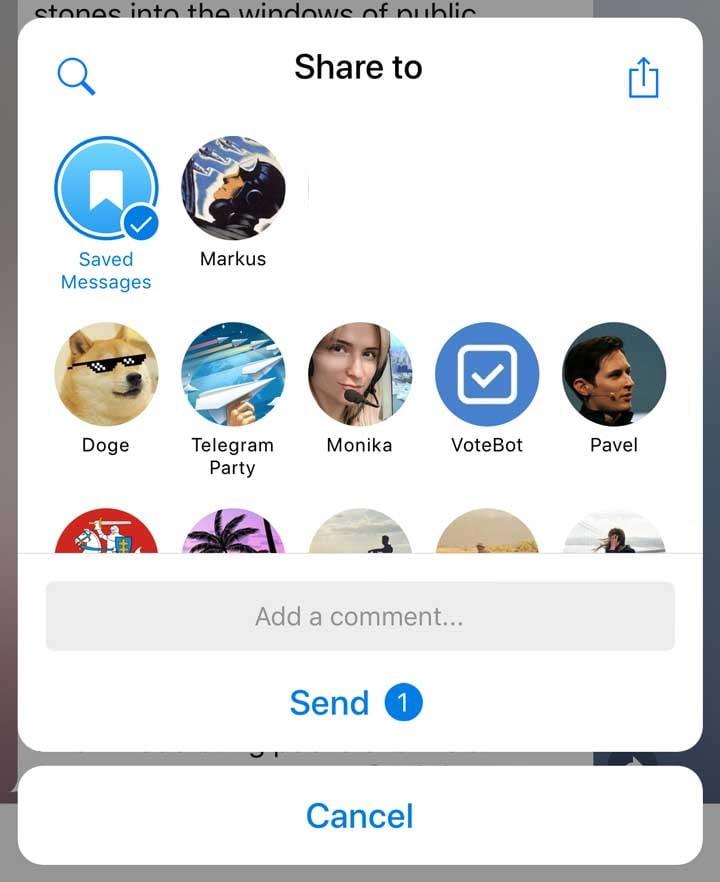Choose Pavel as a recipient
Image resolution: width=720 pixels, height=882 pixels.
pos(614,375)
